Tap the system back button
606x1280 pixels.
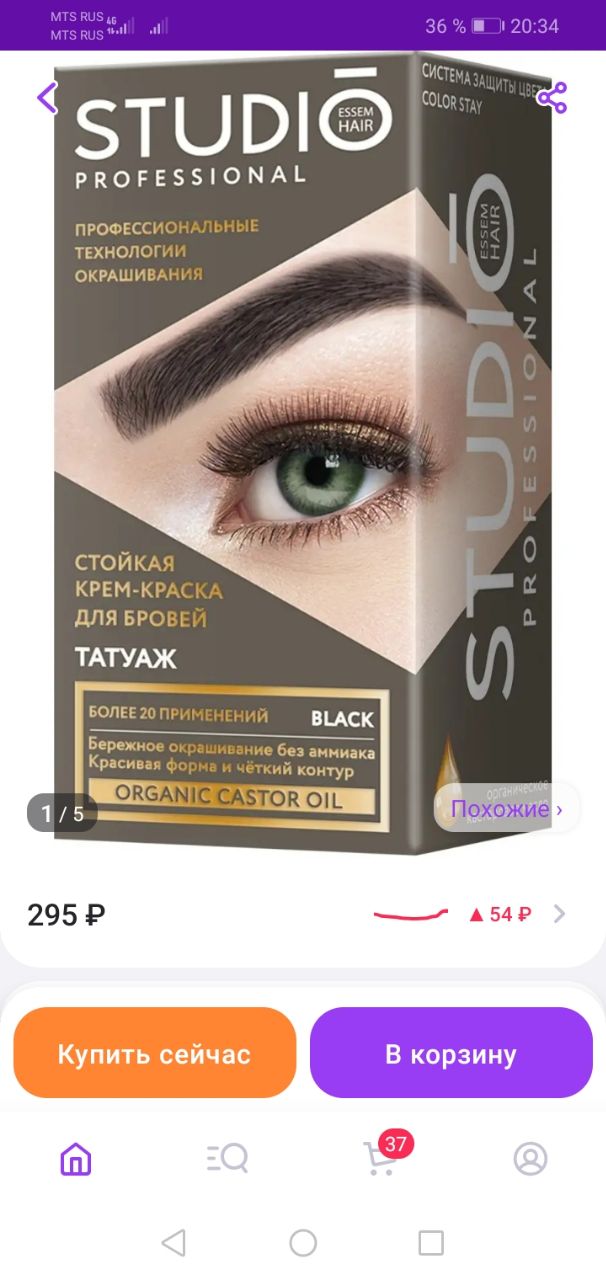pyautogui.click(x=174, y=1243)
